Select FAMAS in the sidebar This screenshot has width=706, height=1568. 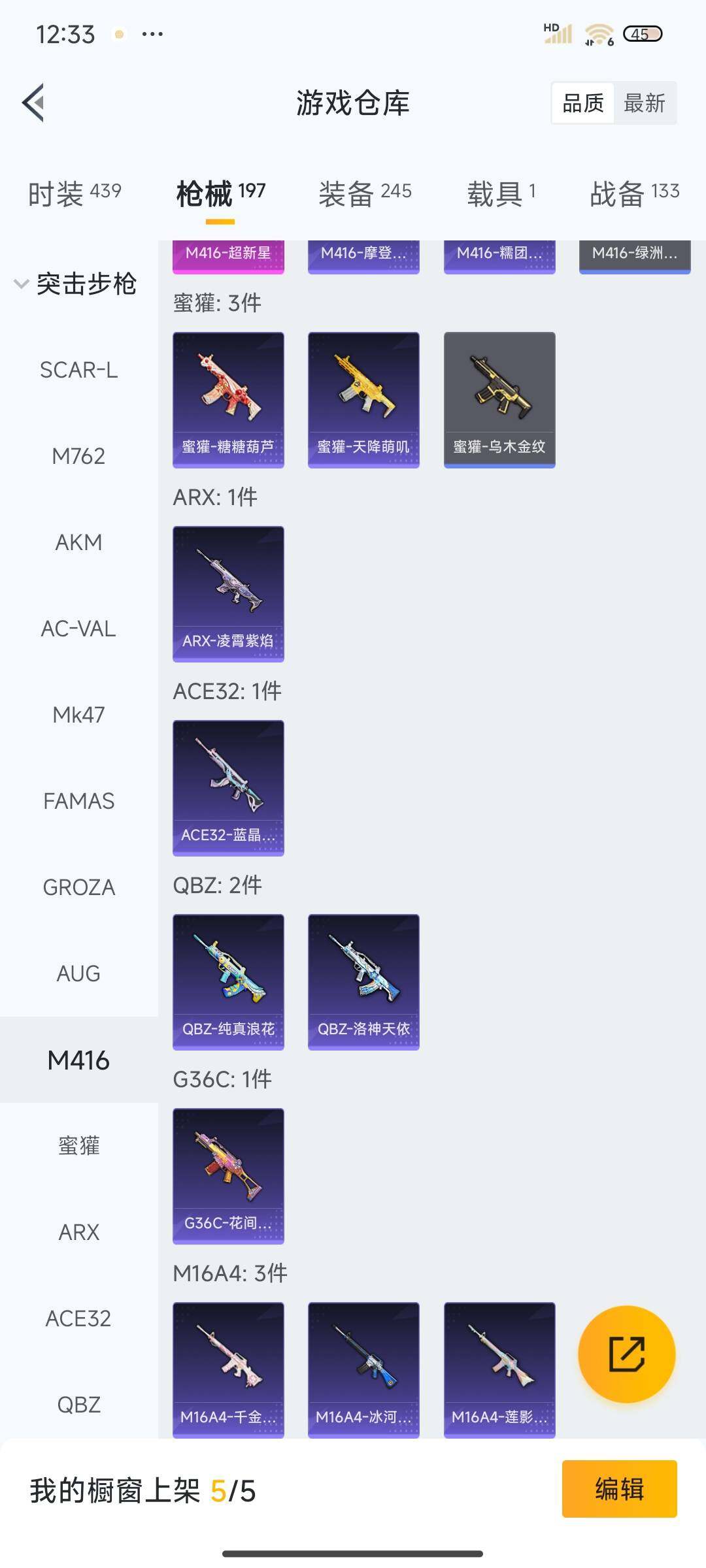click(x=78, y=801)
